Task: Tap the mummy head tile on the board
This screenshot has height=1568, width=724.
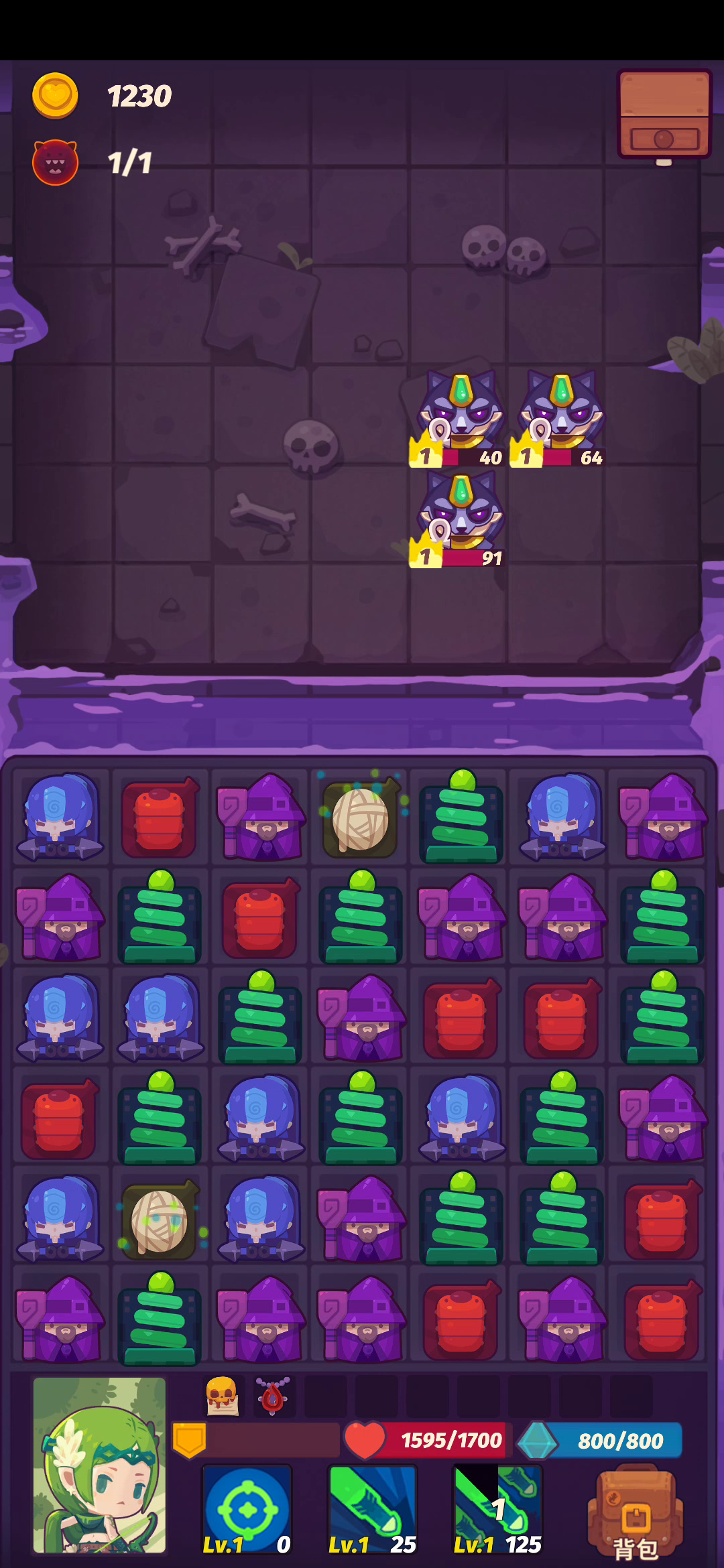Action: click(x=160, y=1220)
